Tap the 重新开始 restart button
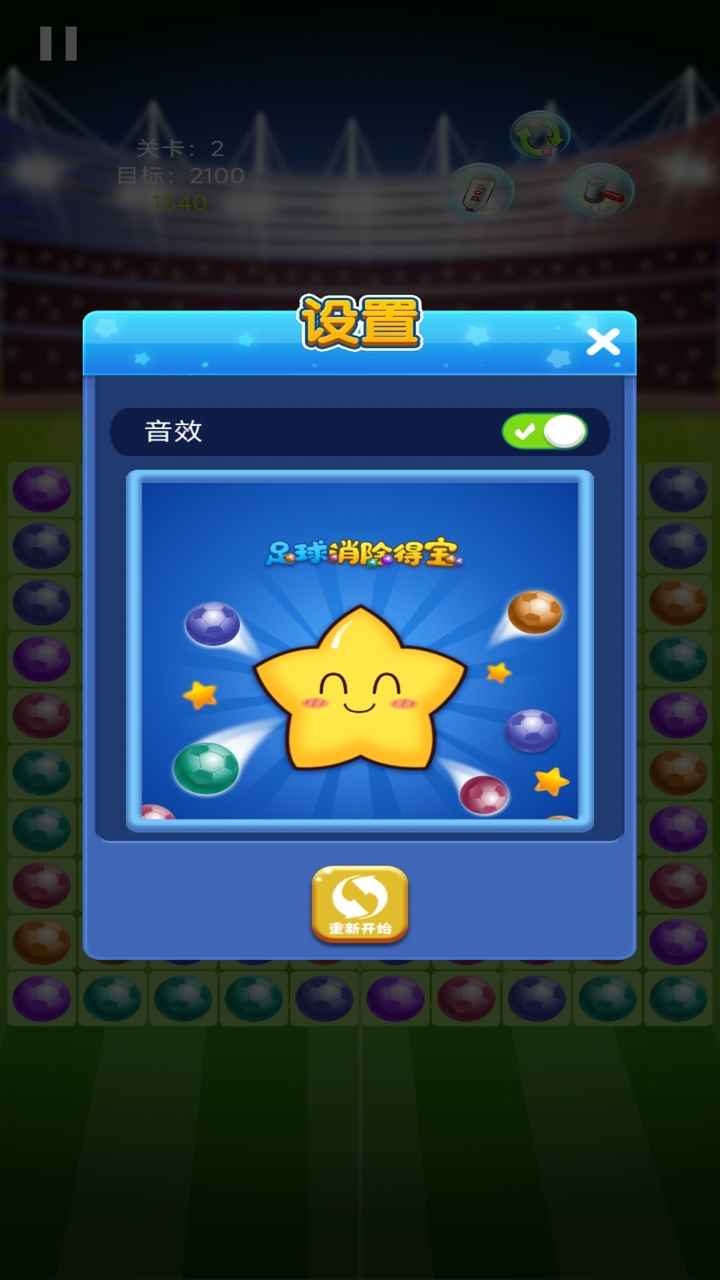Viewport: 720px width, 1280px height. [360, 904]
